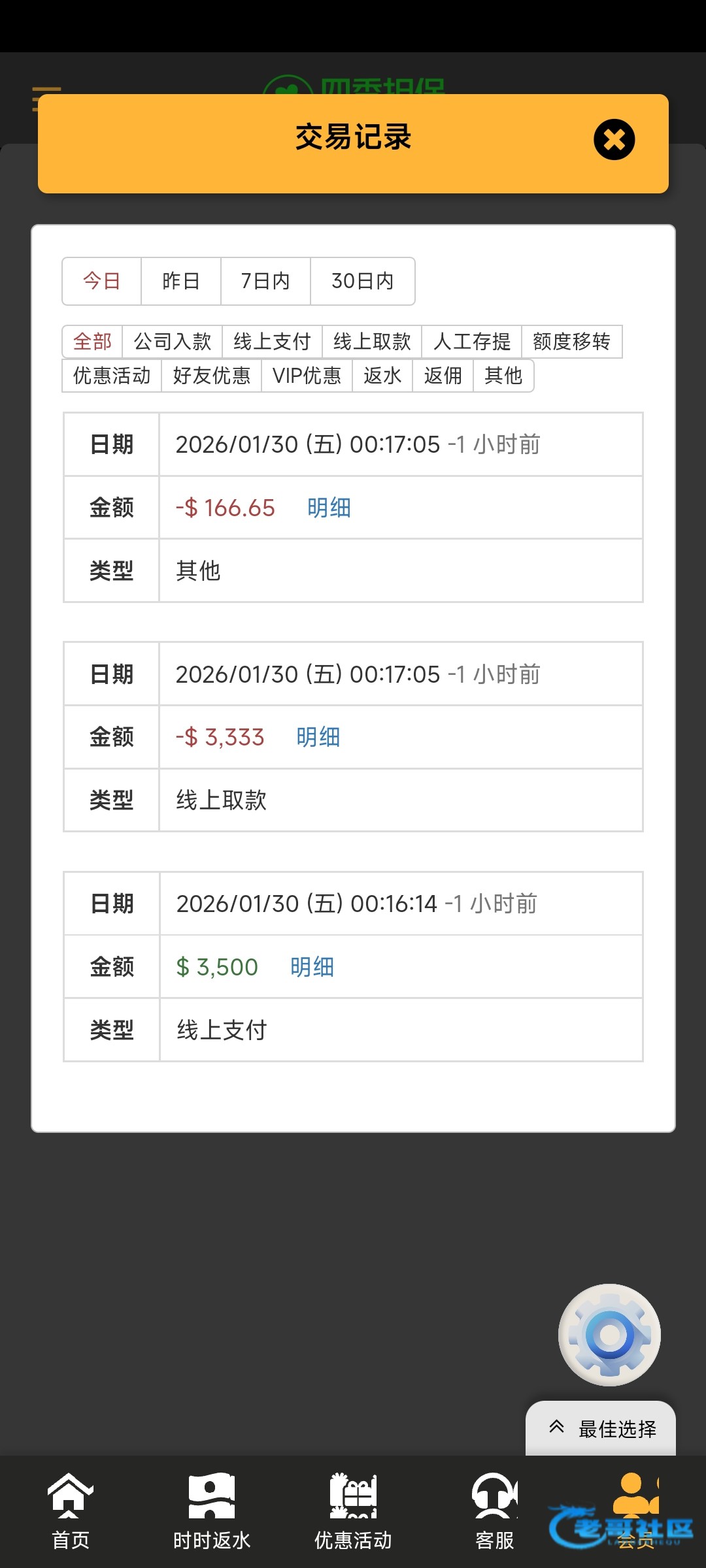The height and width of the screenshot is (1568, 706).
Task: Expand the 最佳选择 panel
Action: point(601,1429)
